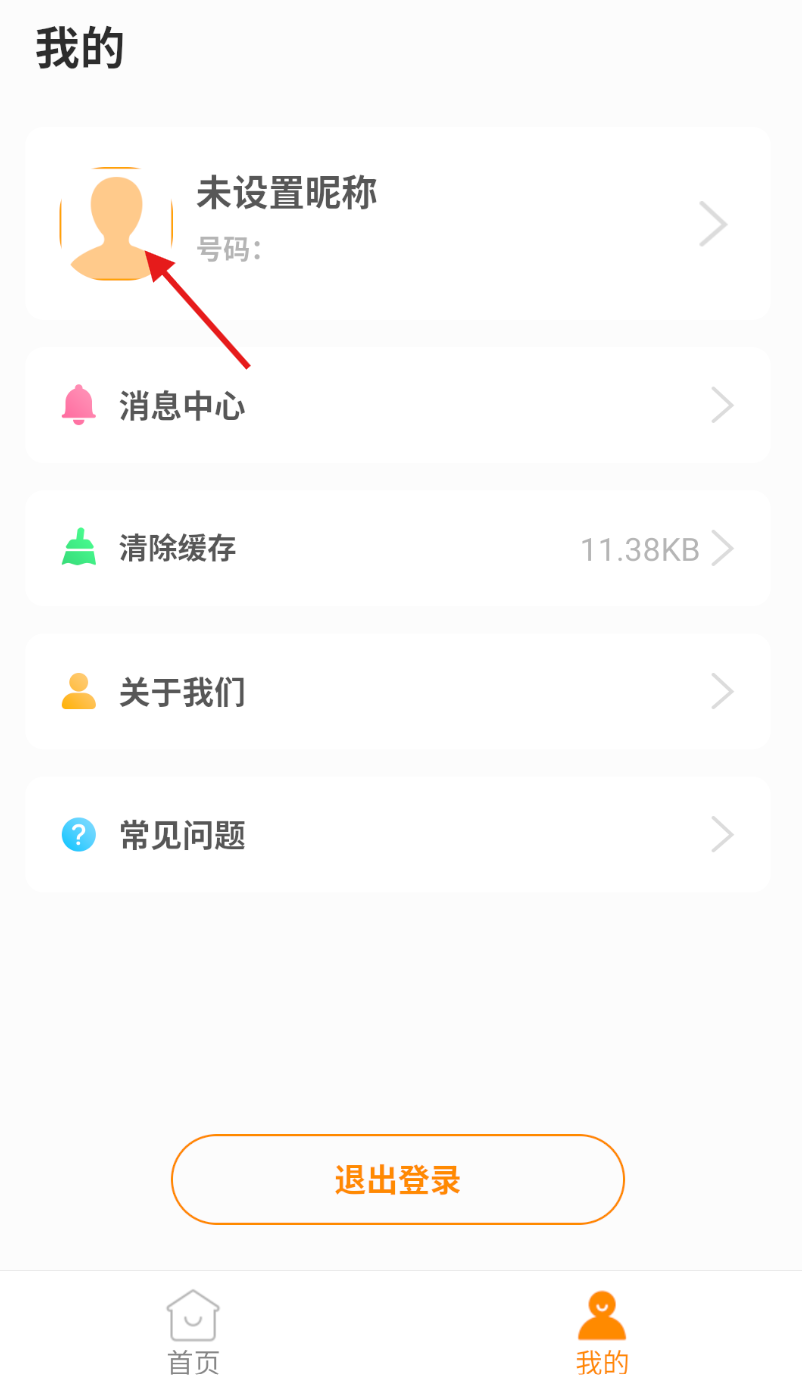802x1378 pixels.
Task: Tap 退出登录 to log out
Action: click(398, 1180)
